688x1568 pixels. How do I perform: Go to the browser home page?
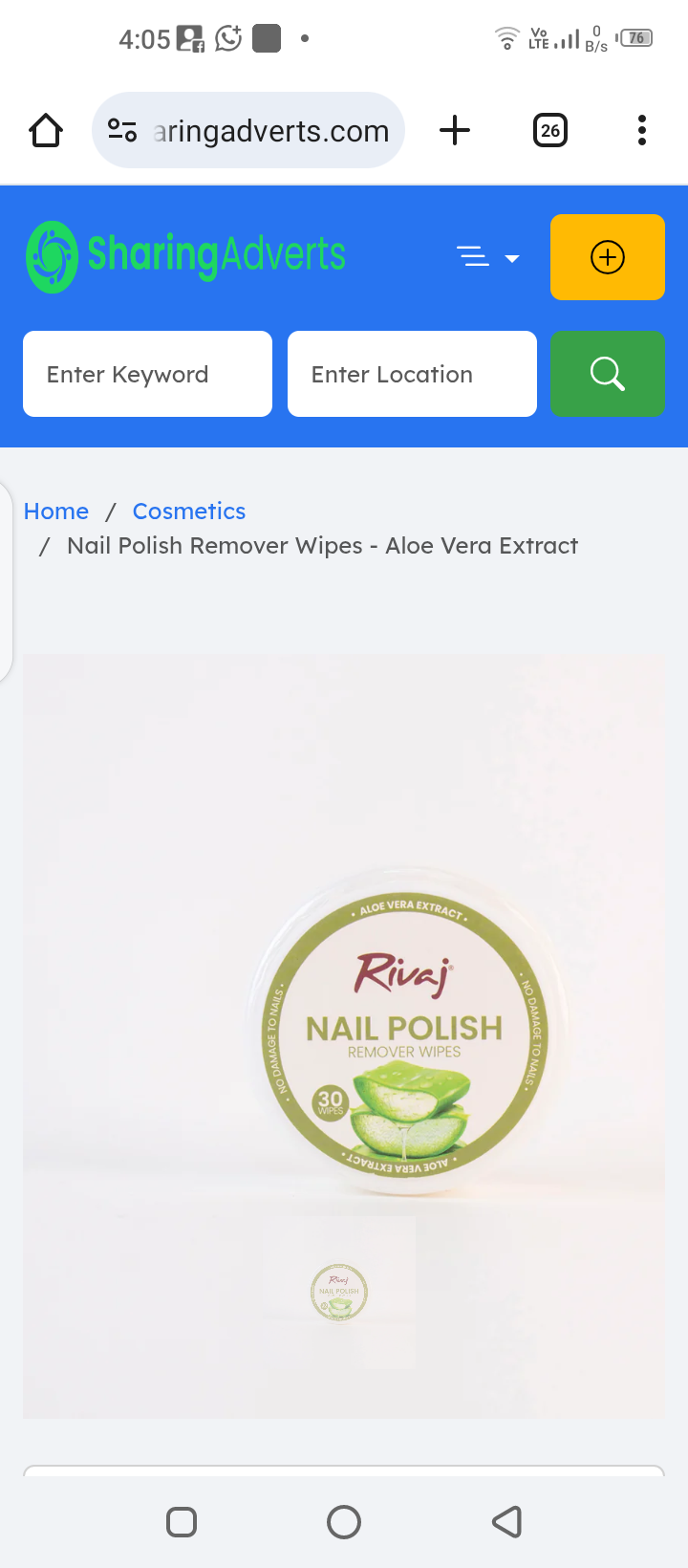pos(46,130)
